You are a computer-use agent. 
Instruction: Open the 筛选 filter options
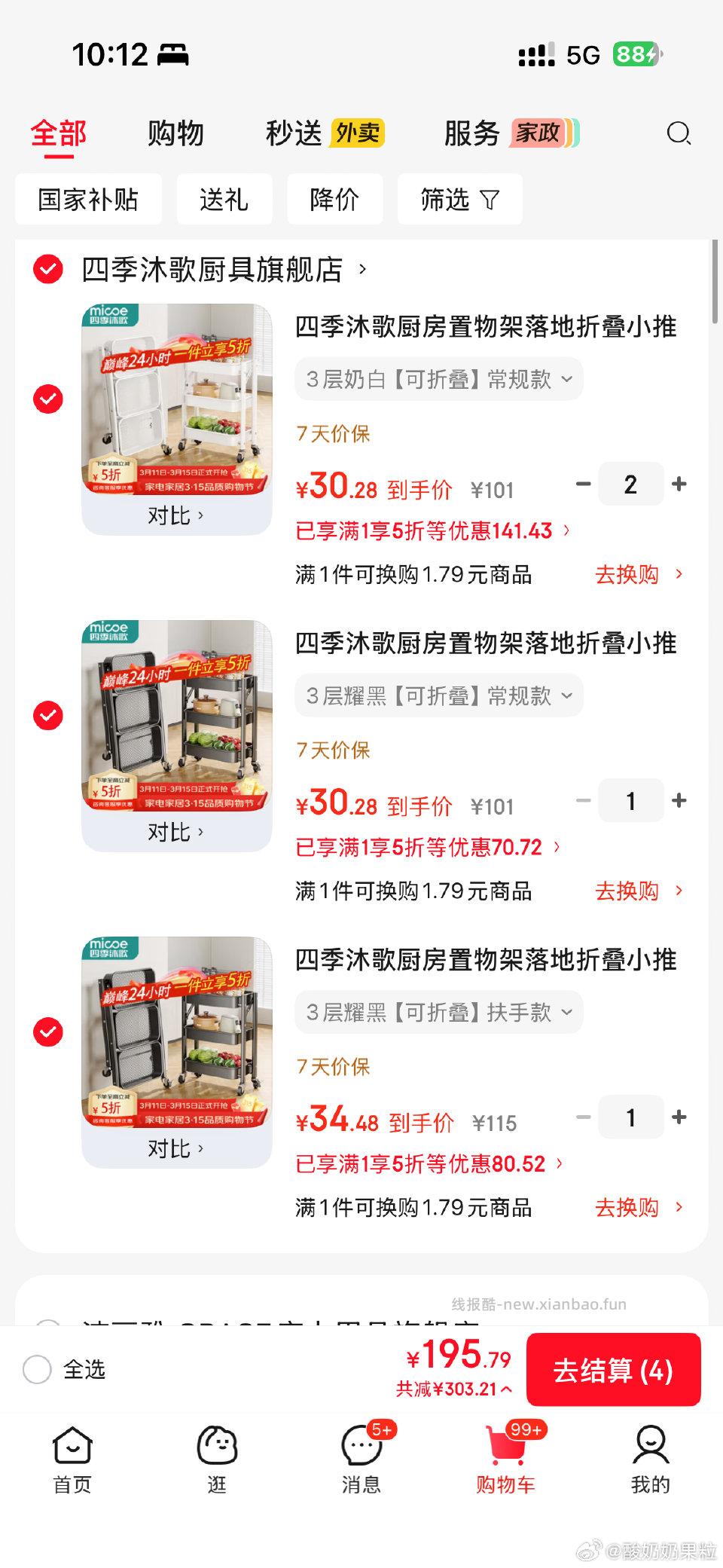459,199
